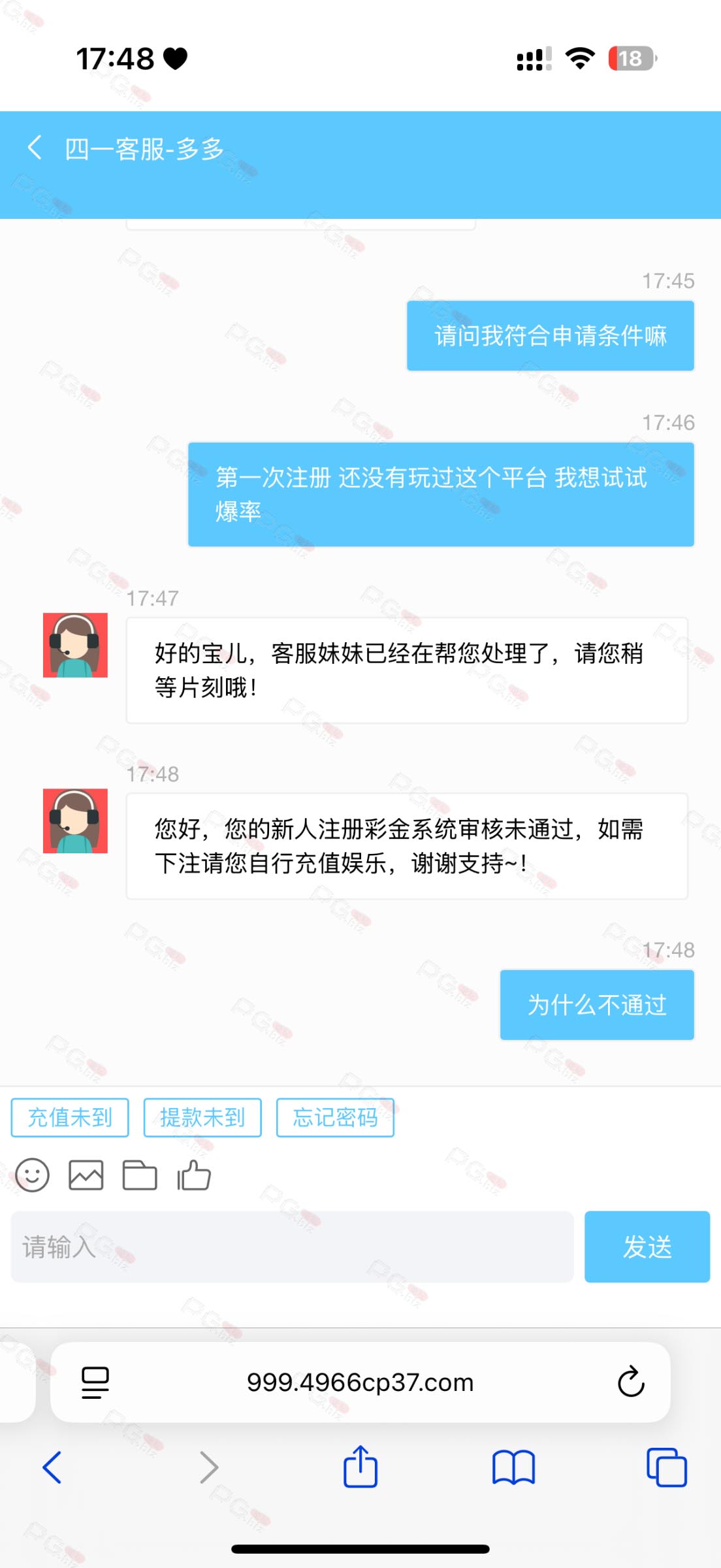Attach an image to the chat
The width and height of the screenshot is (721, 1568).
(86, 1175)
